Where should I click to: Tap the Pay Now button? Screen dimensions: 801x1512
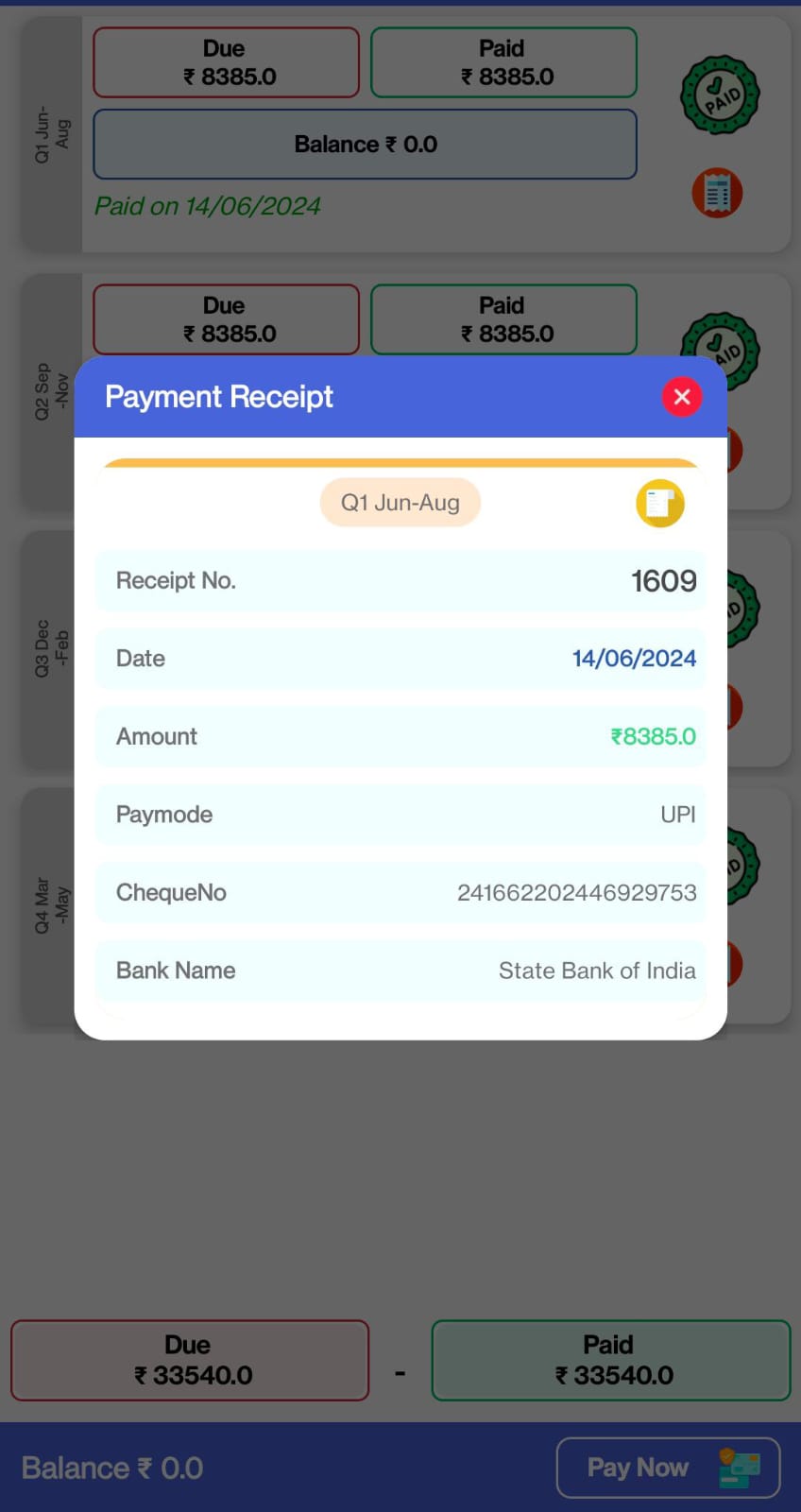pos(668,1468)
